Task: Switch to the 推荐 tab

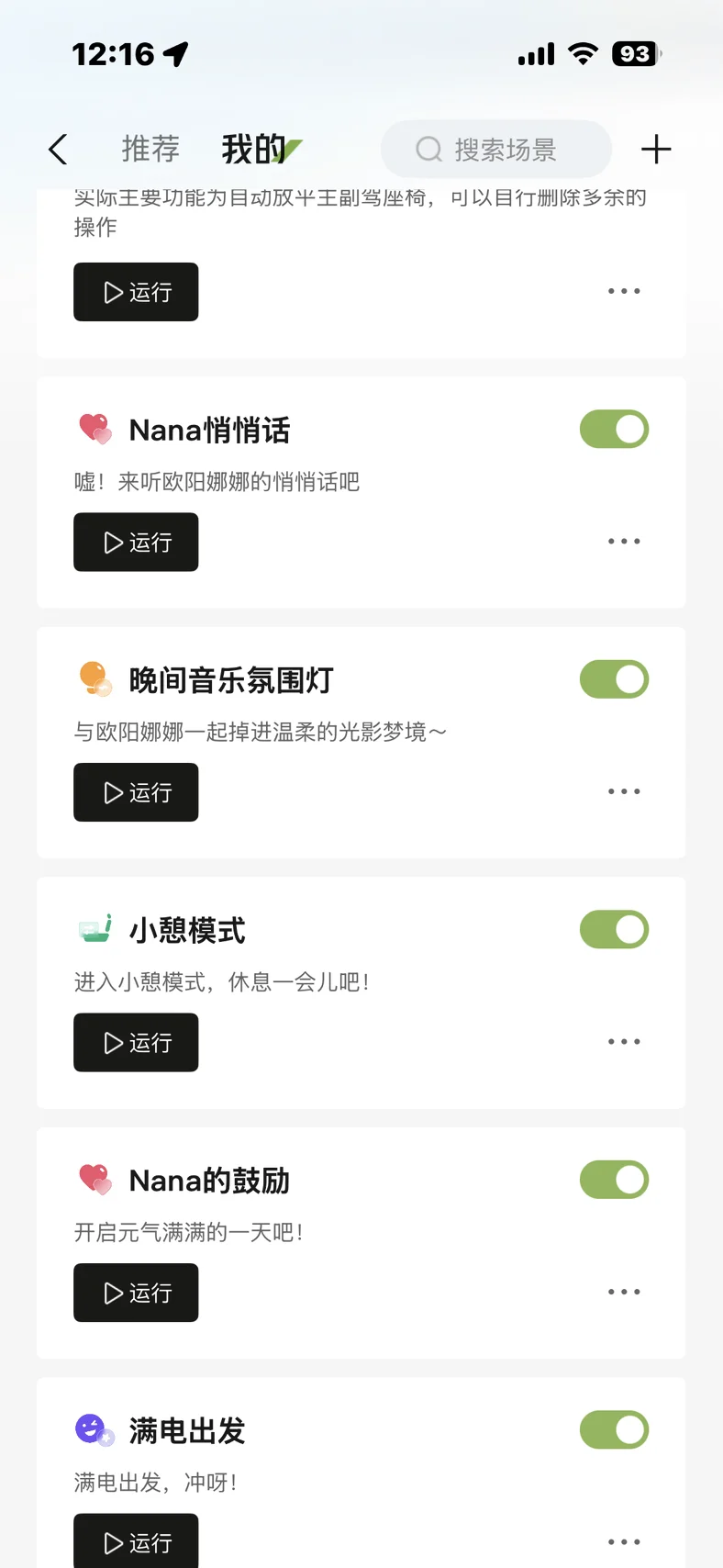Action: pos(150,149)
